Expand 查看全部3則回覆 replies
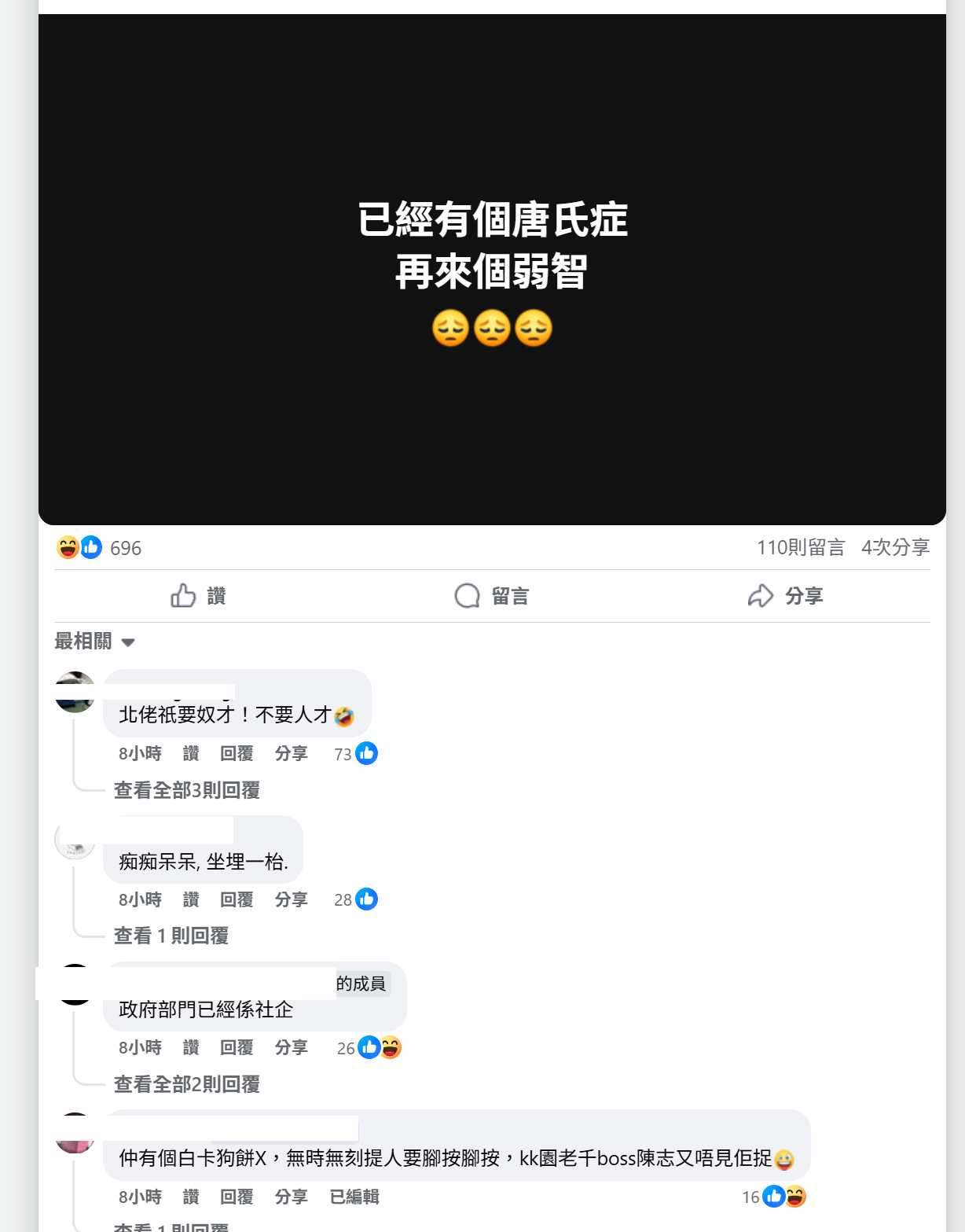 pyautogui.click(x=187, y=790)
